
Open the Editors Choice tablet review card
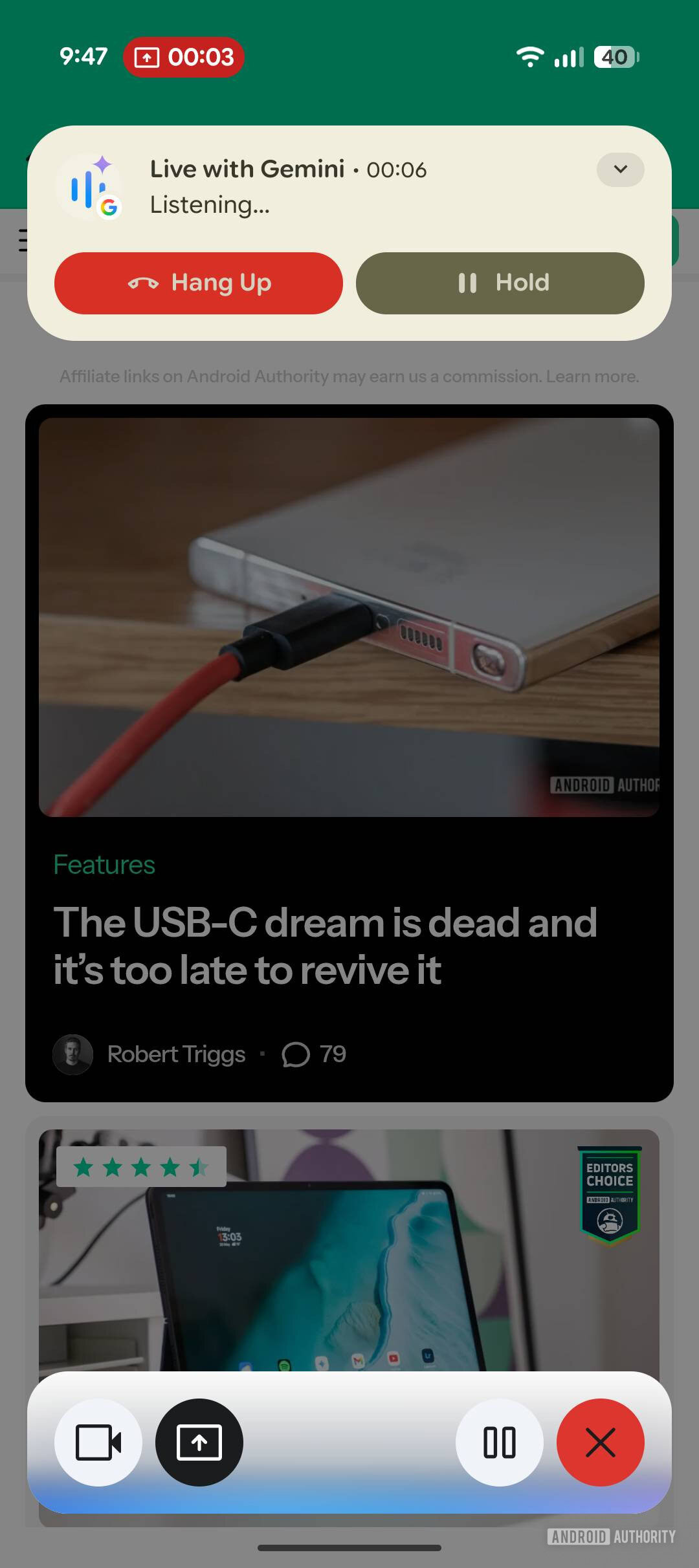[349, 1248]
